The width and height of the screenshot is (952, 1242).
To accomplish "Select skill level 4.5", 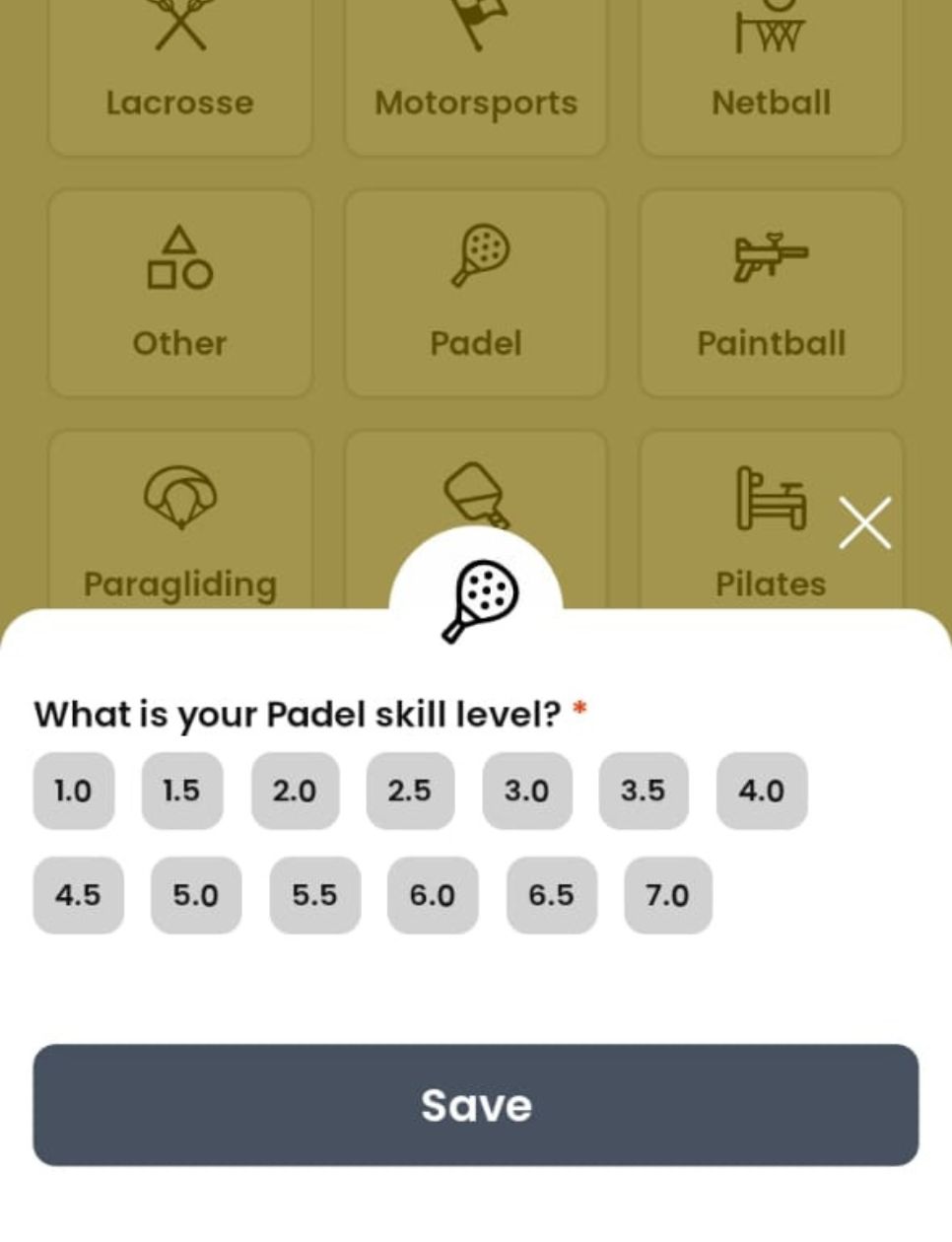I will (78, 895).
